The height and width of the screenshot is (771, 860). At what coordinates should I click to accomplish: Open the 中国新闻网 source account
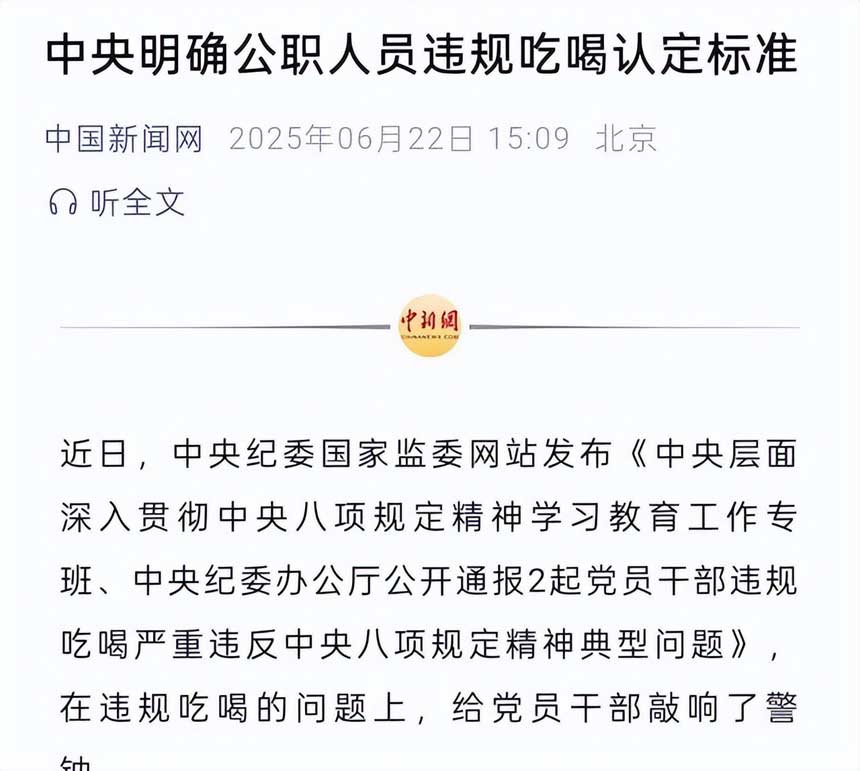pos(124,138)
